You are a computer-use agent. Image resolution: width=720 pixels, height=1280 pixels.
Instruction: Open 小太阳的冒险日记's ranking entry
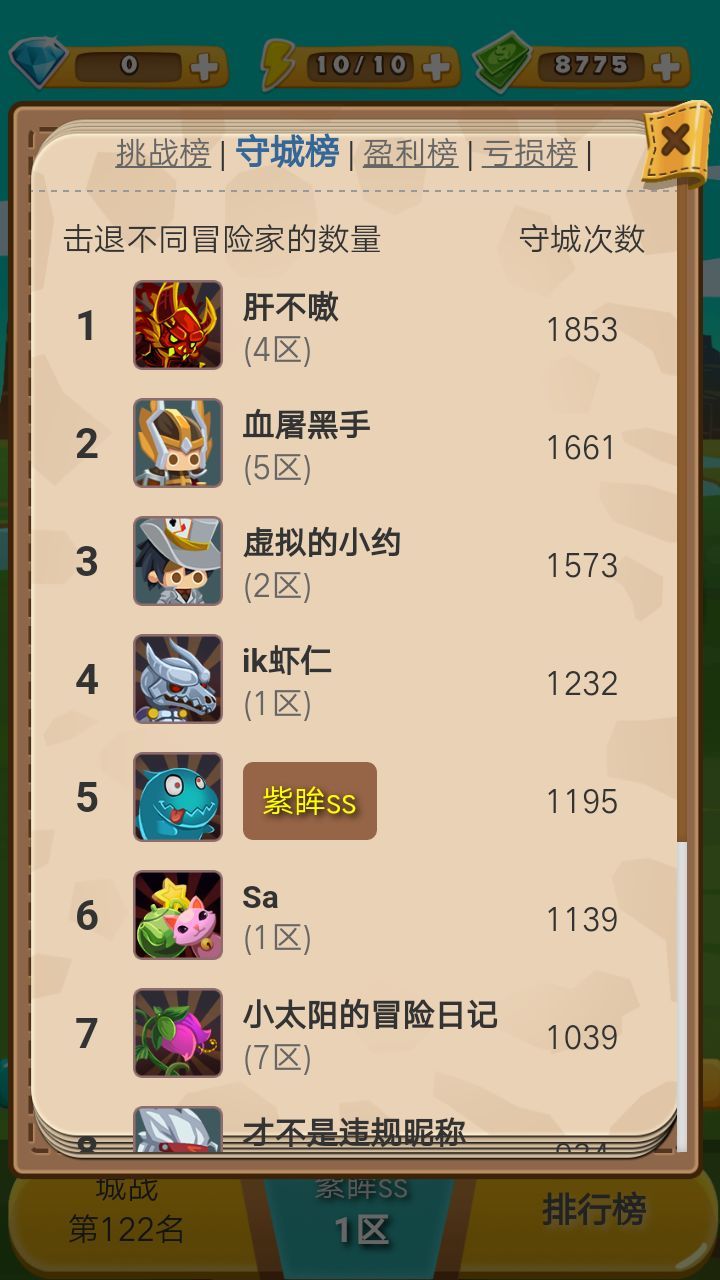[x=368, y=1034]
